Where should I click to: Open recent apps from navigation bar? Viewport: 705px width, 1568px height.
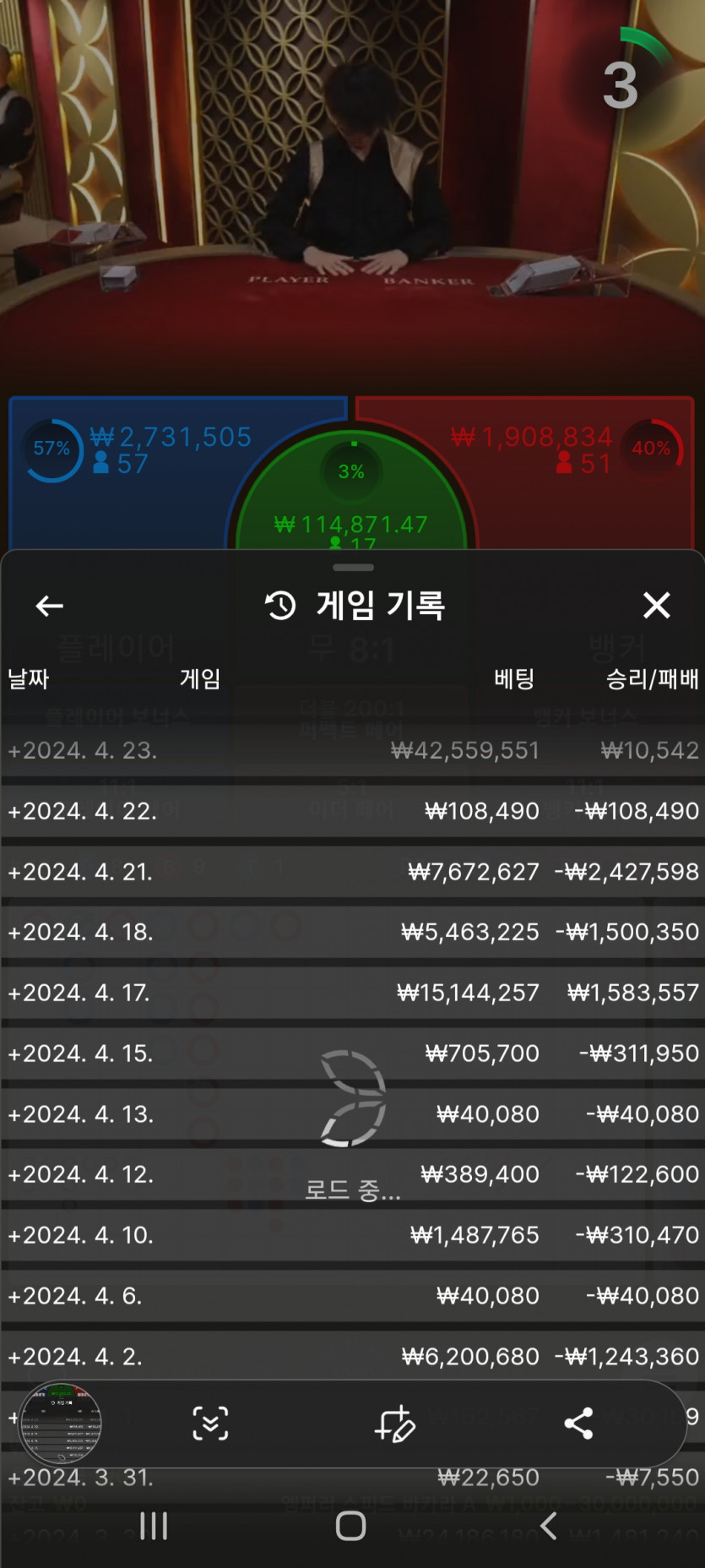(x=154, y=1526)
